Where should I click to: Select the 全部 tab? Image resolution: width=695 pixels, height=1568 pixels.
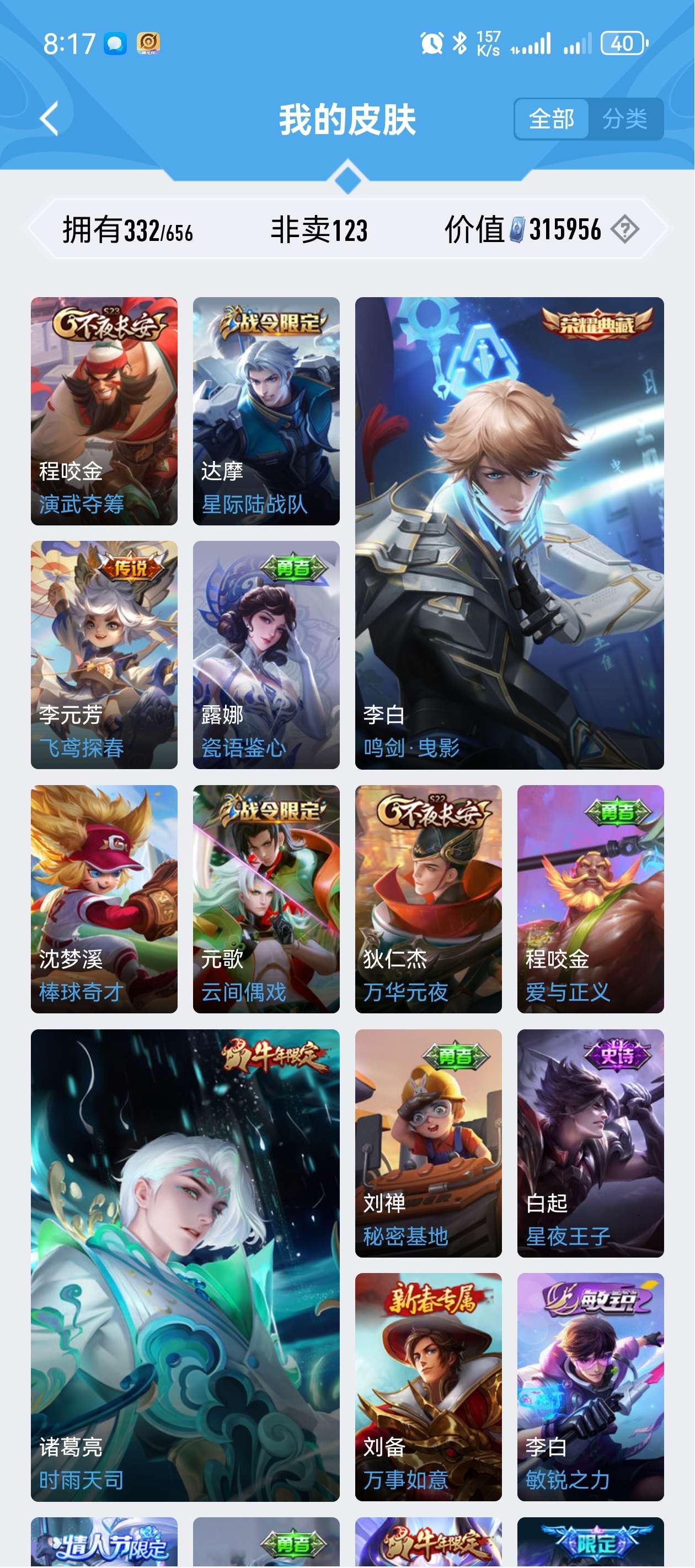click(551, 119)
